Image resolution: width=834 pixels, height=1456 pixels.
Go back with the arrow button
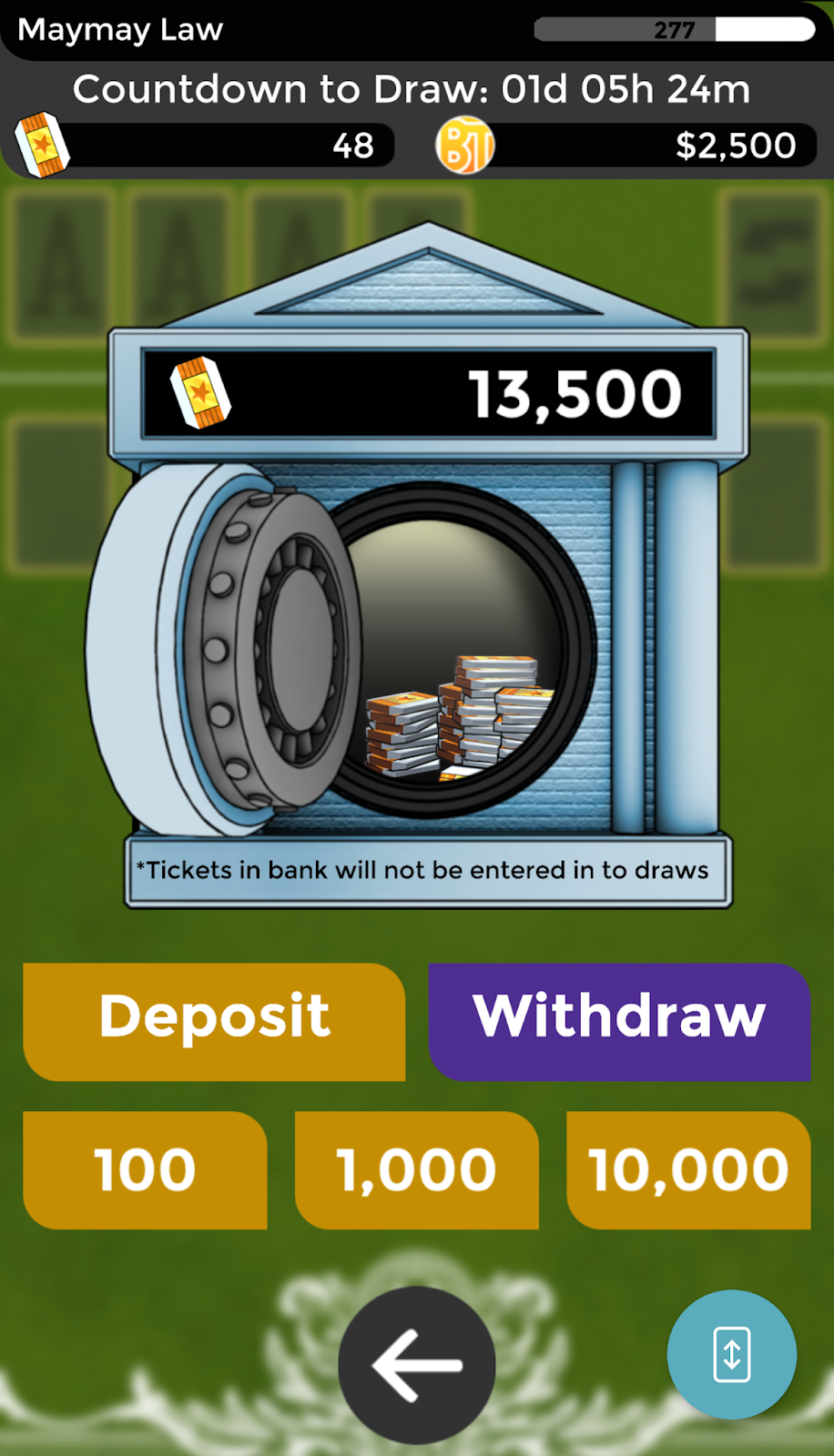[417, 1364]
